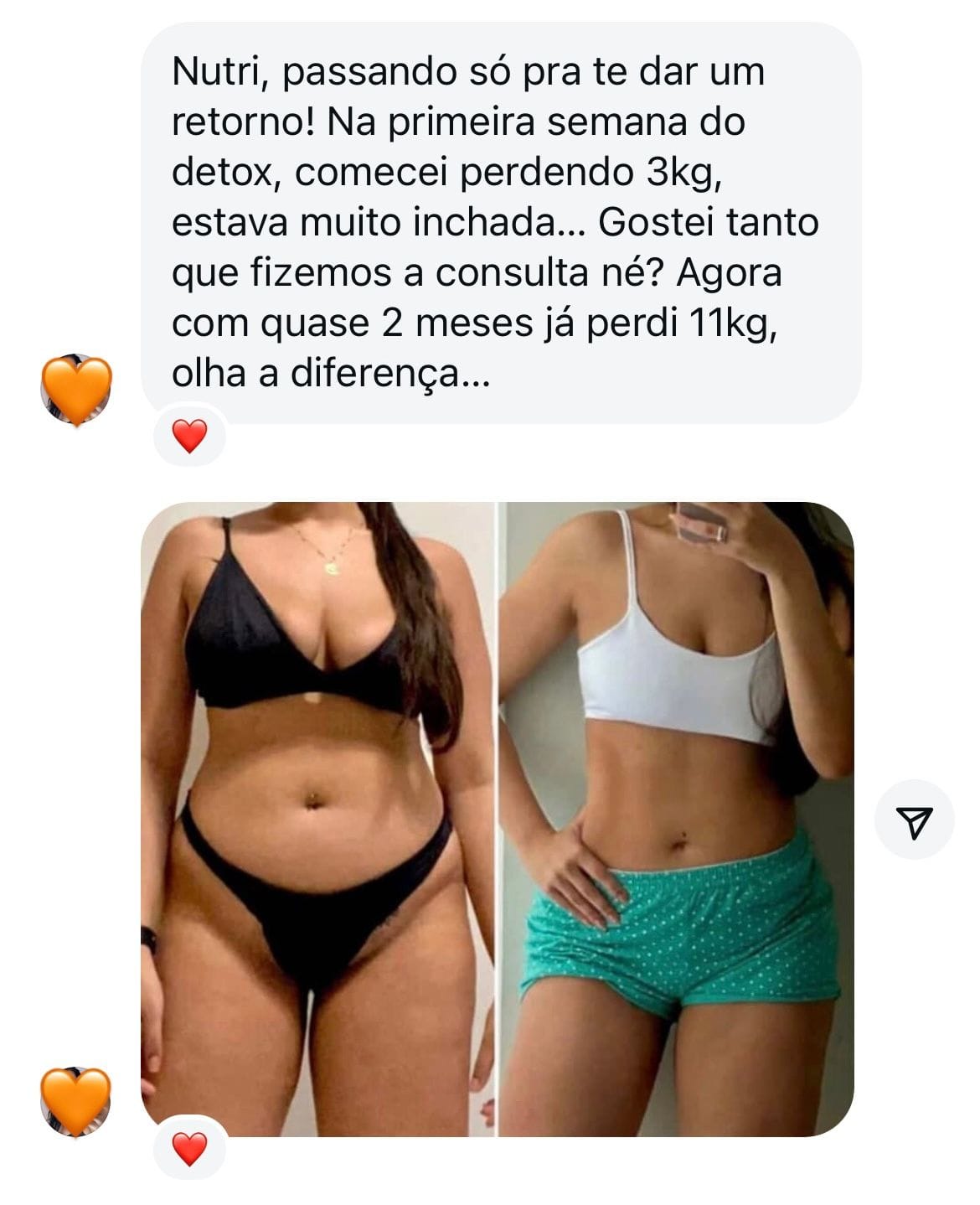
Task: Open sender's profile from avatar beside photo
Action: (x=76, y=1102)
